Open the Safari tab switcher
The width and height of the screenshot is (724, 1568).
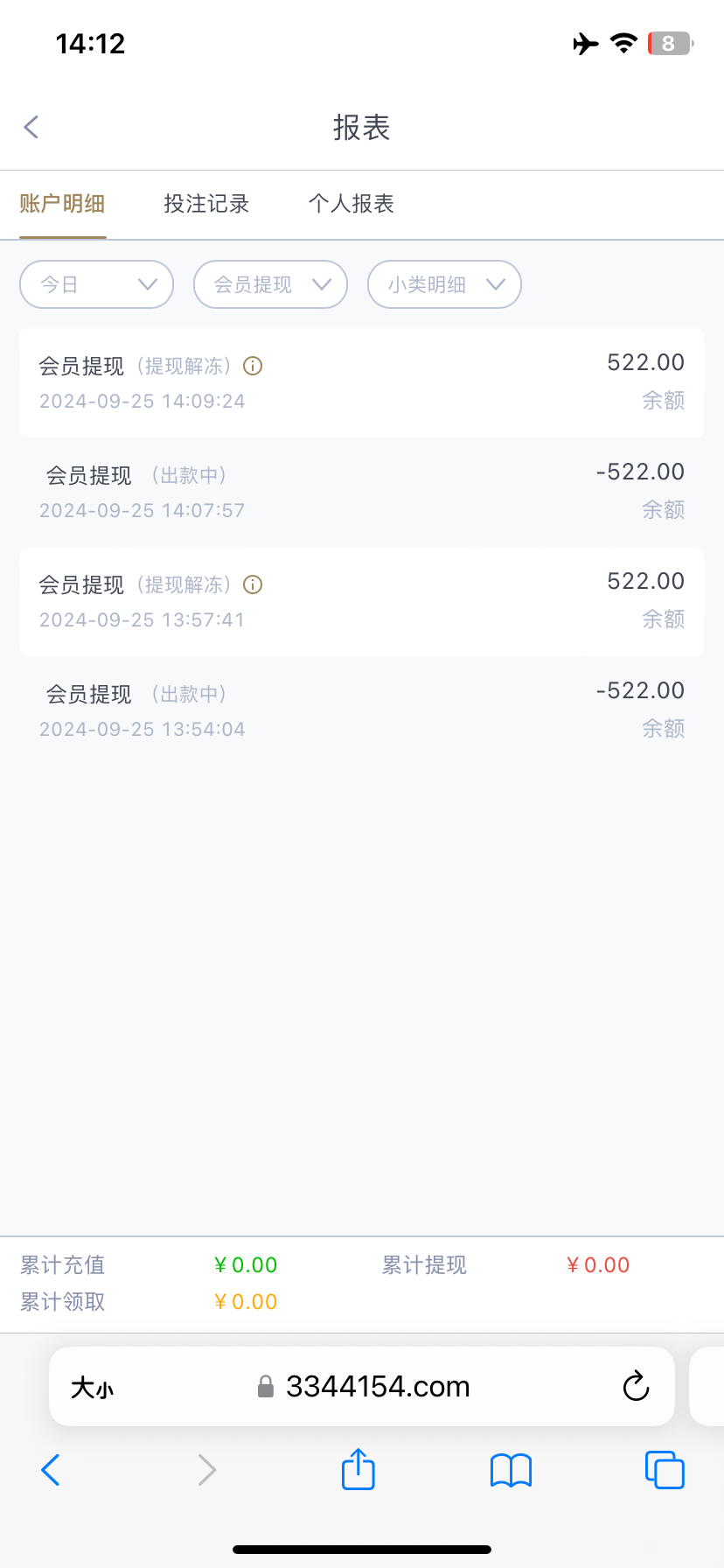665,1470
